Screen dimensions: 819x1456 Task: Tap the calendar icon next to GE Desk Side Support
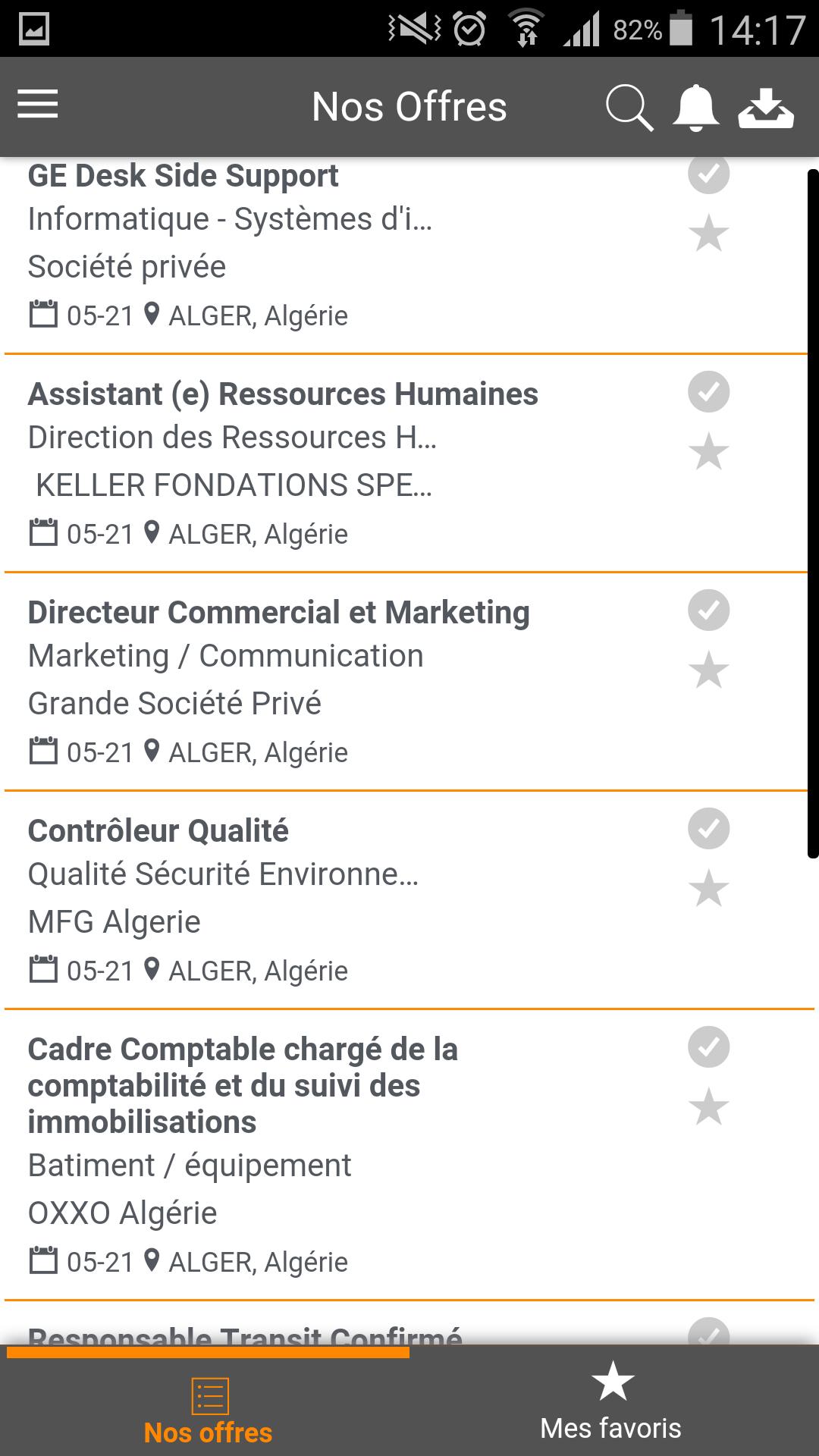44,314
